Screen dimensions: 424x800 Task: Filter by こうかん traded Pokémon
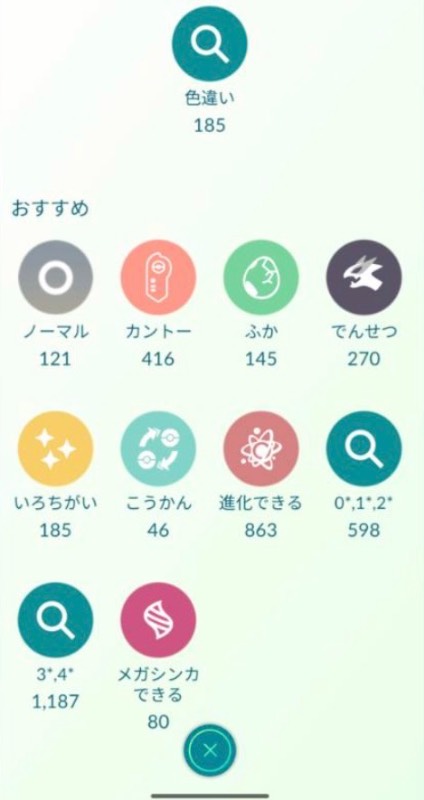(159, 449)
